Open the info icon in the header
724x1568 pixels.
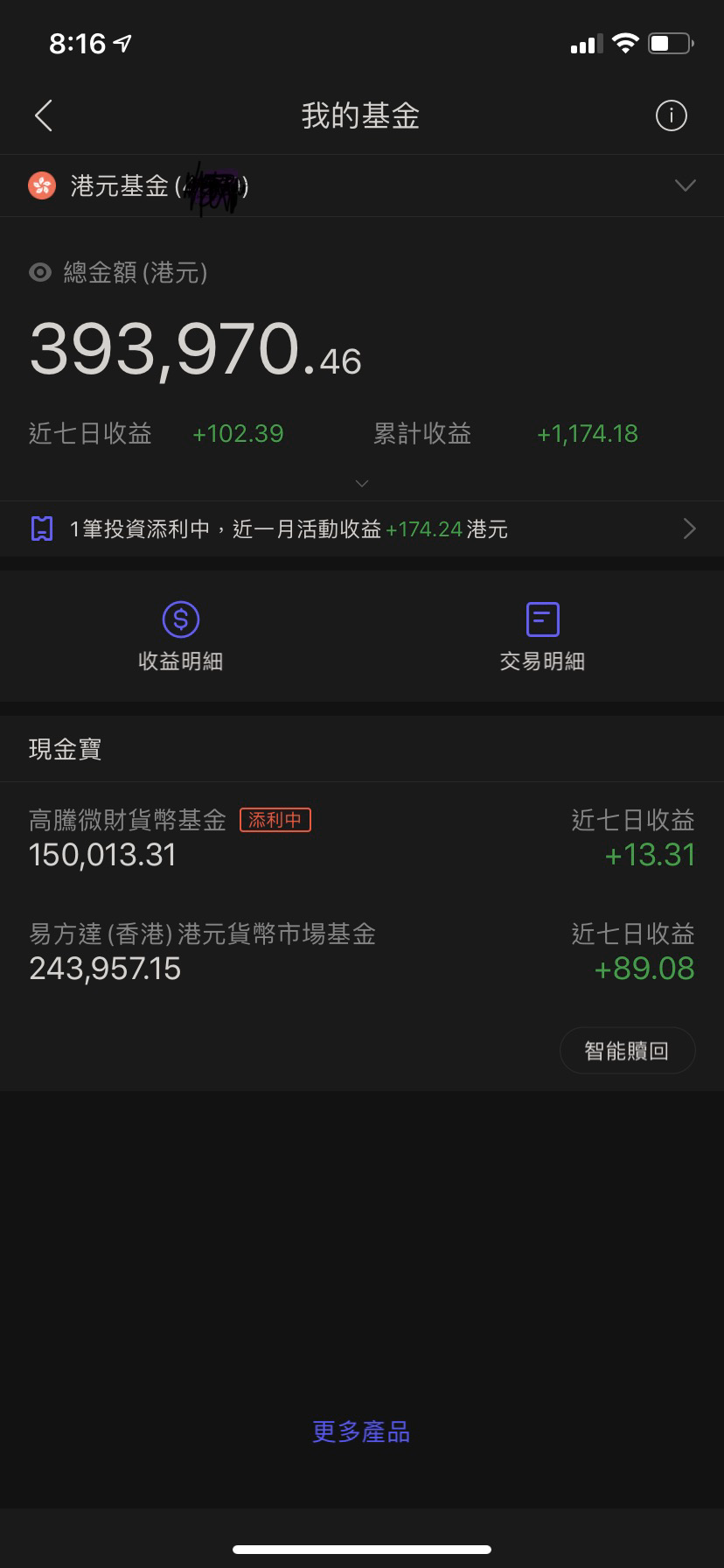[671, 115]
